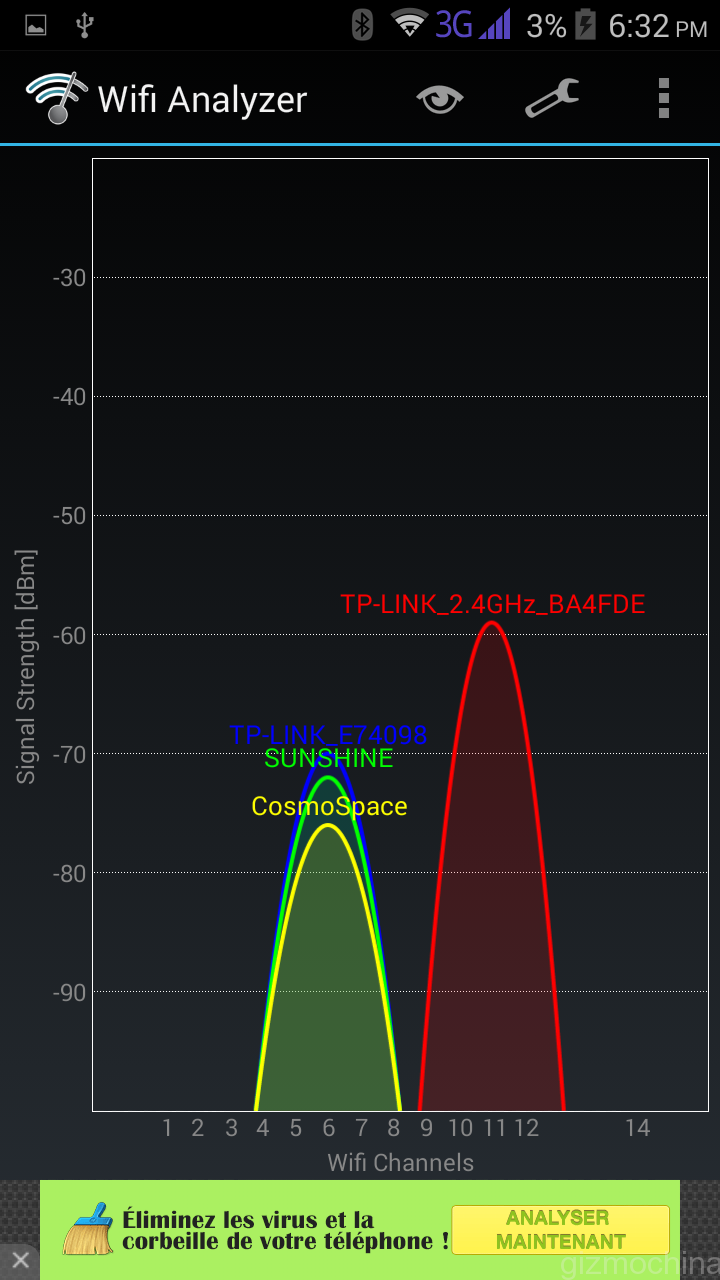Open the settings wrench icon

[552, 99]
